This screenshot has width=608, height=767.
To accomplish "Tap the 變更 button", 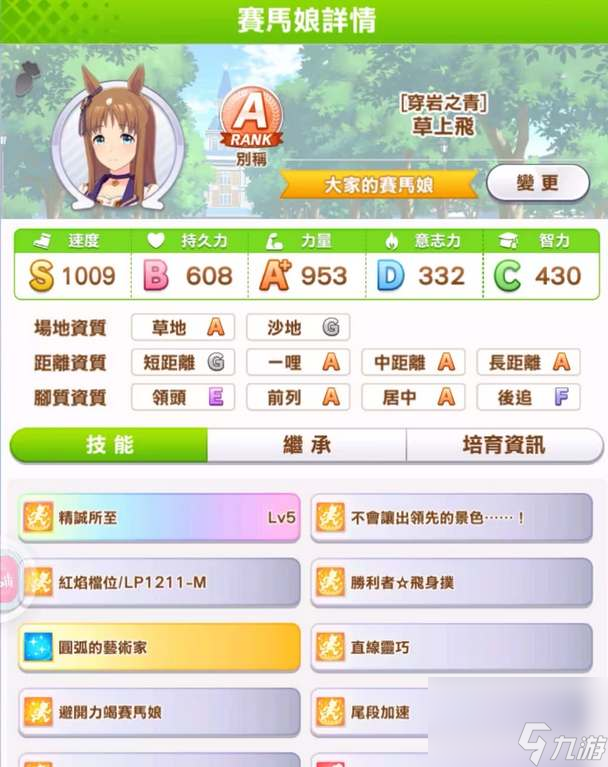I will (537, 183).
